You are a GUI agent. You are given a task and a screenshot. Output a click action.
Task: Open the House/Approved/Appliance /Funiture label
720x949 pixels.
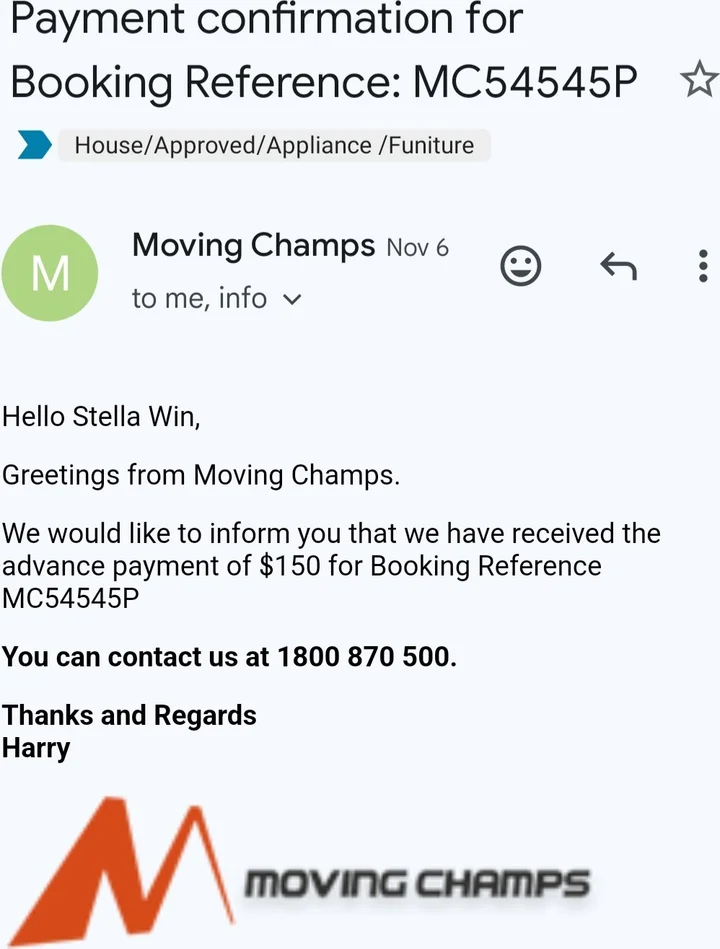(273, 146)
